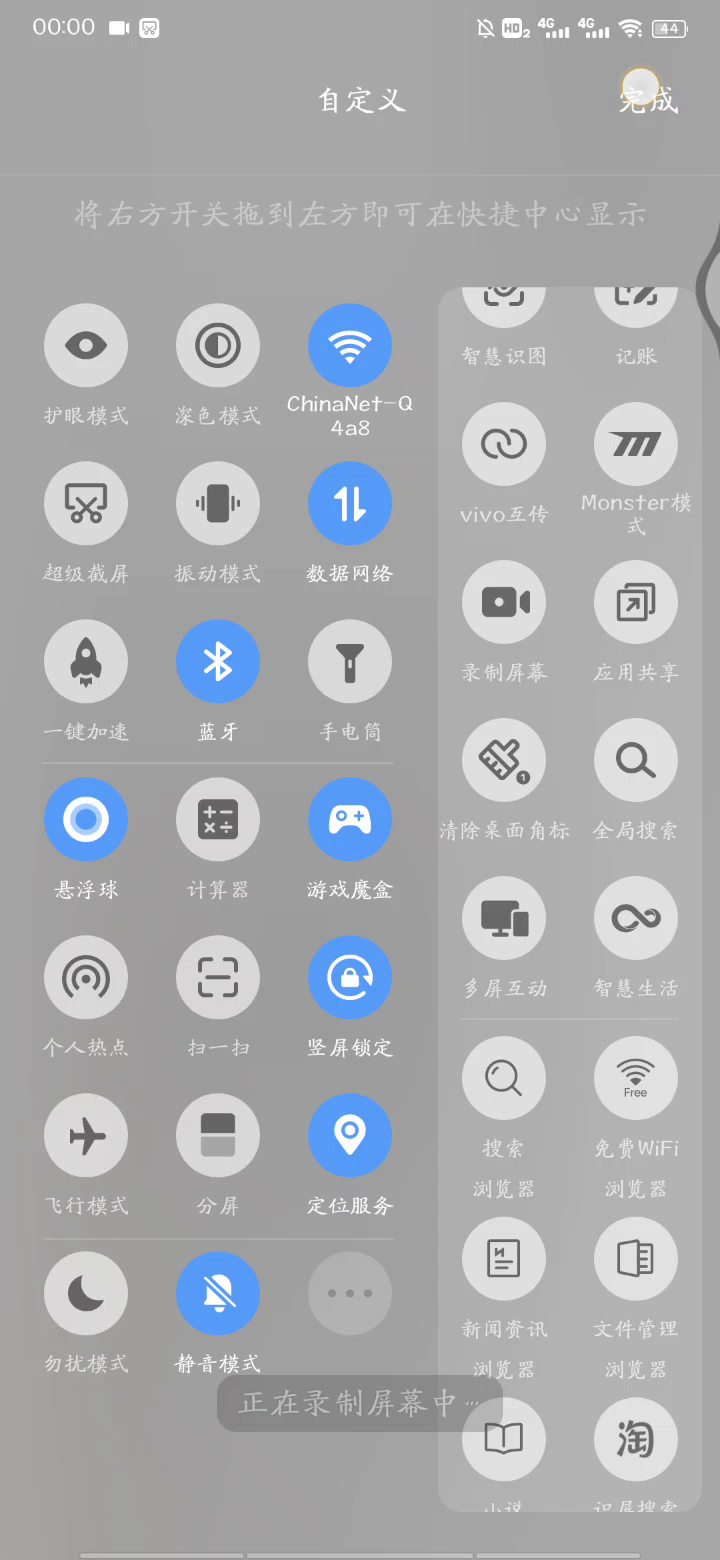
Task: Open the 超级截屏 screenshot tool
Action: click(x=86, y=504)
